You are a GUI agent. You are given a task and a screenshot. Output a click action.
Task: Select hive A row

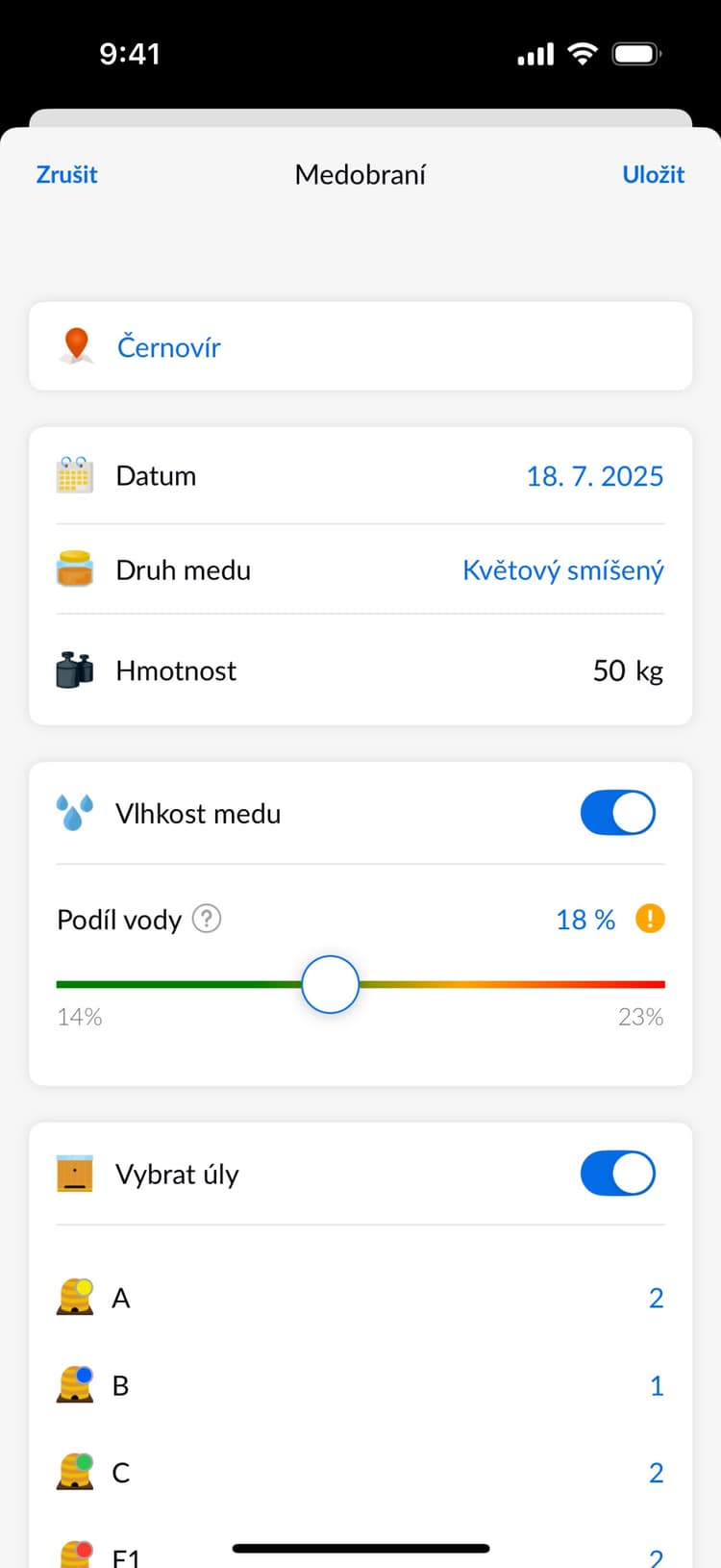point(360,1298)
